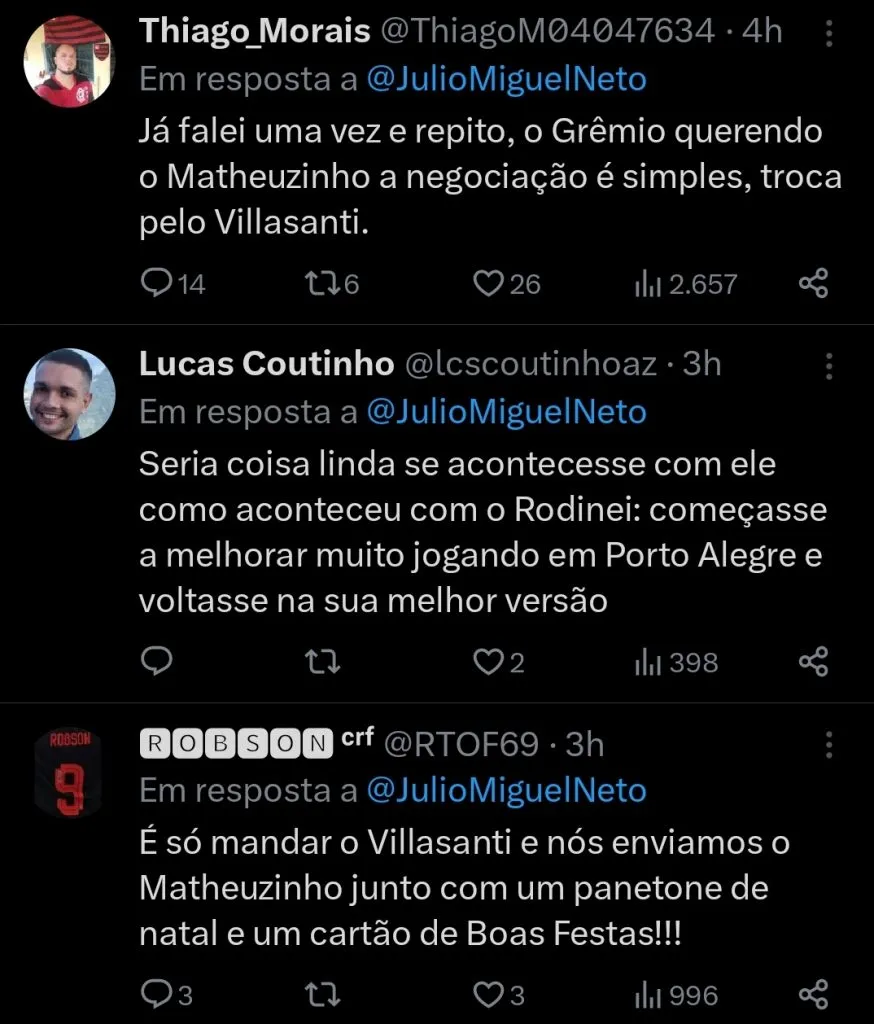Visit @JulioMiguelNeto link in ROBSON's tweet
874x1024 pixels.
(505, 790)
